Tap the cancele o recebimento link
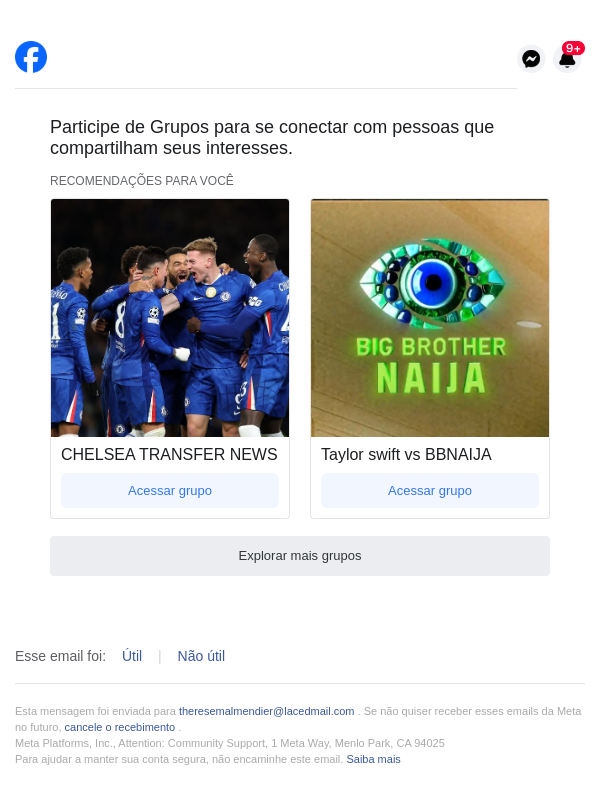 click(x=120, y=727)
